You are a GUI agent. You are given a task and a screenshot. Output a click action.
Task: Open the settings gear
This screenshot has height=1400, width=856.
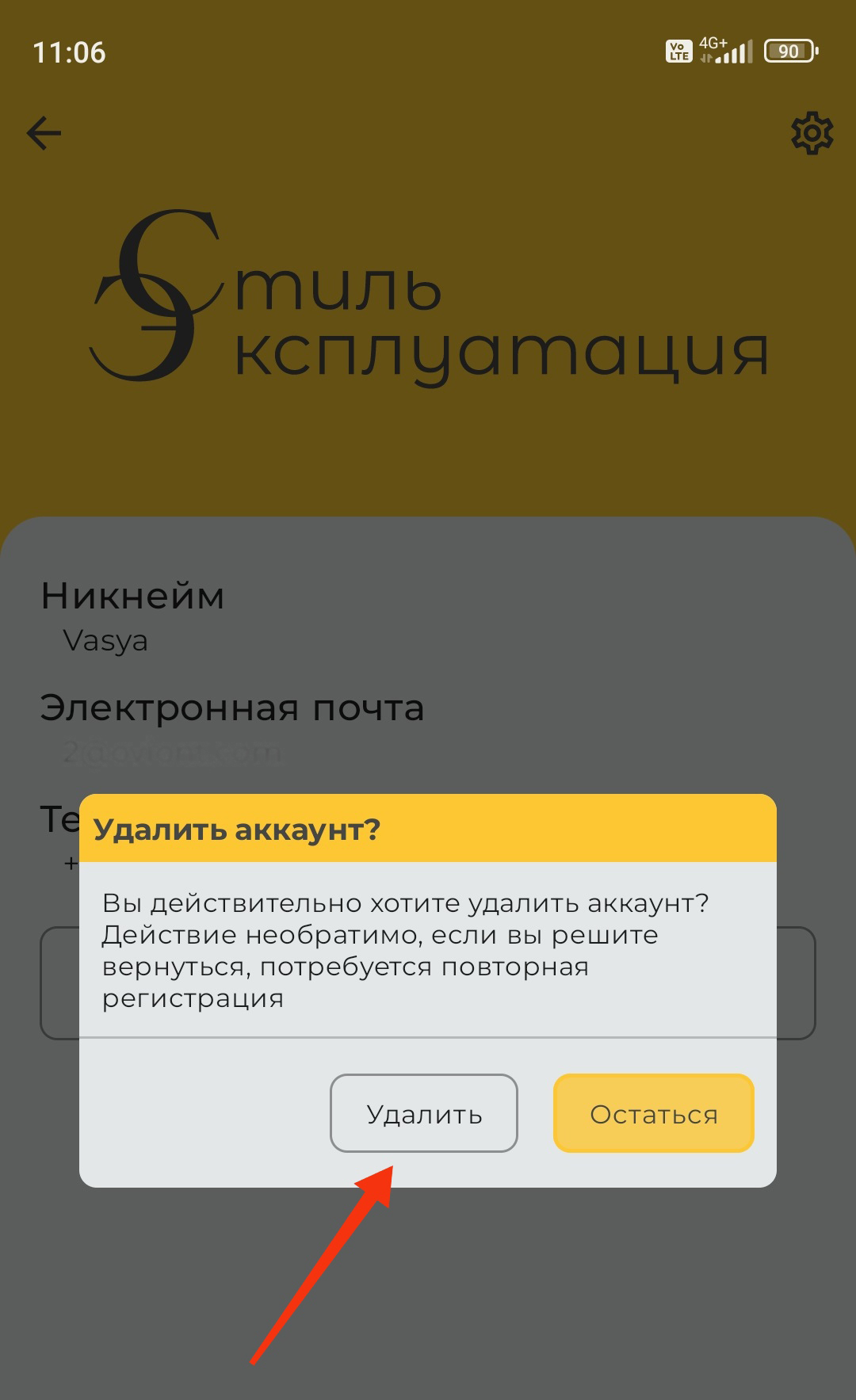[812, 133]
